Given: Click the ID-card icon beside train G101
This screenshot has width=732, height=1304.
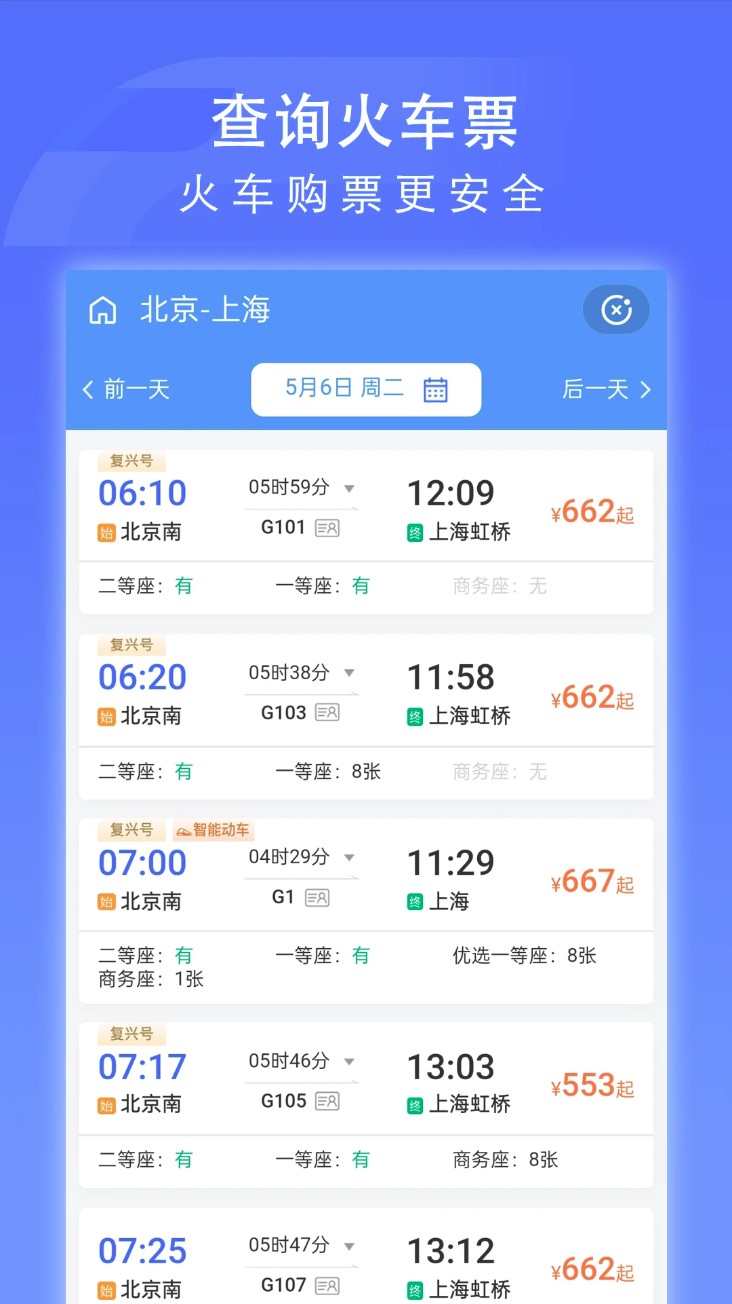Looking at the screenshot, I should [x=325, y=527].
